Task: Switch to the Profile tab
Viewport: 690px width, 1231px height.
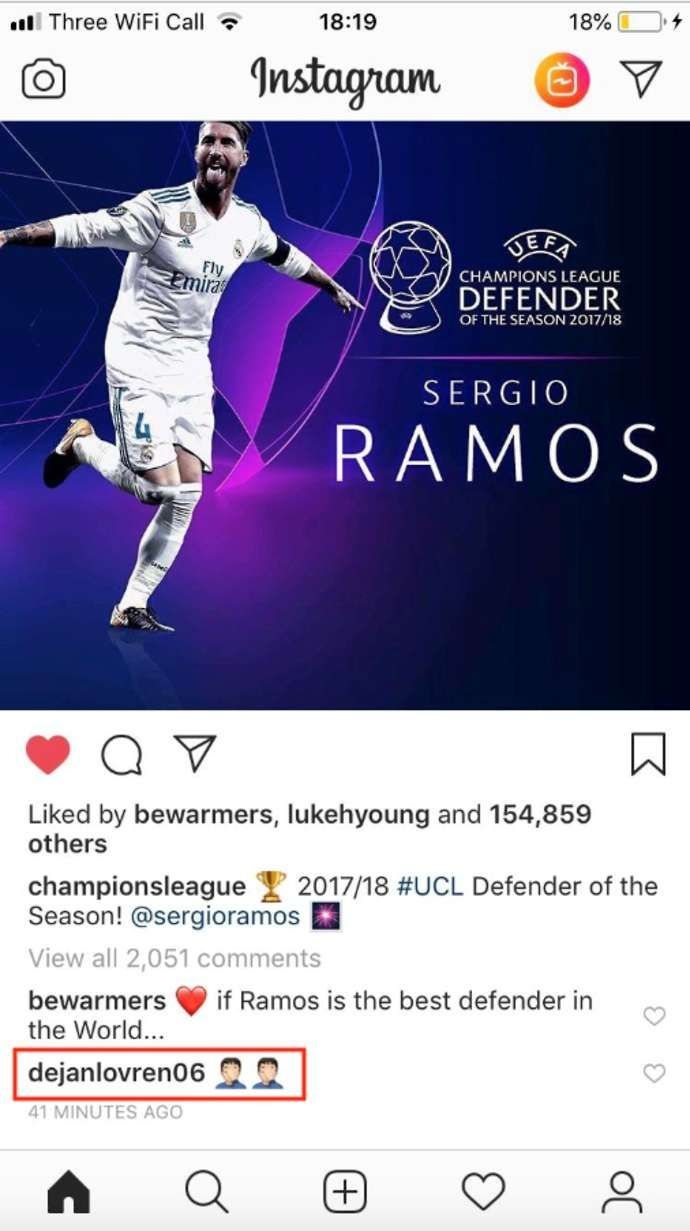Action: 621,1191
